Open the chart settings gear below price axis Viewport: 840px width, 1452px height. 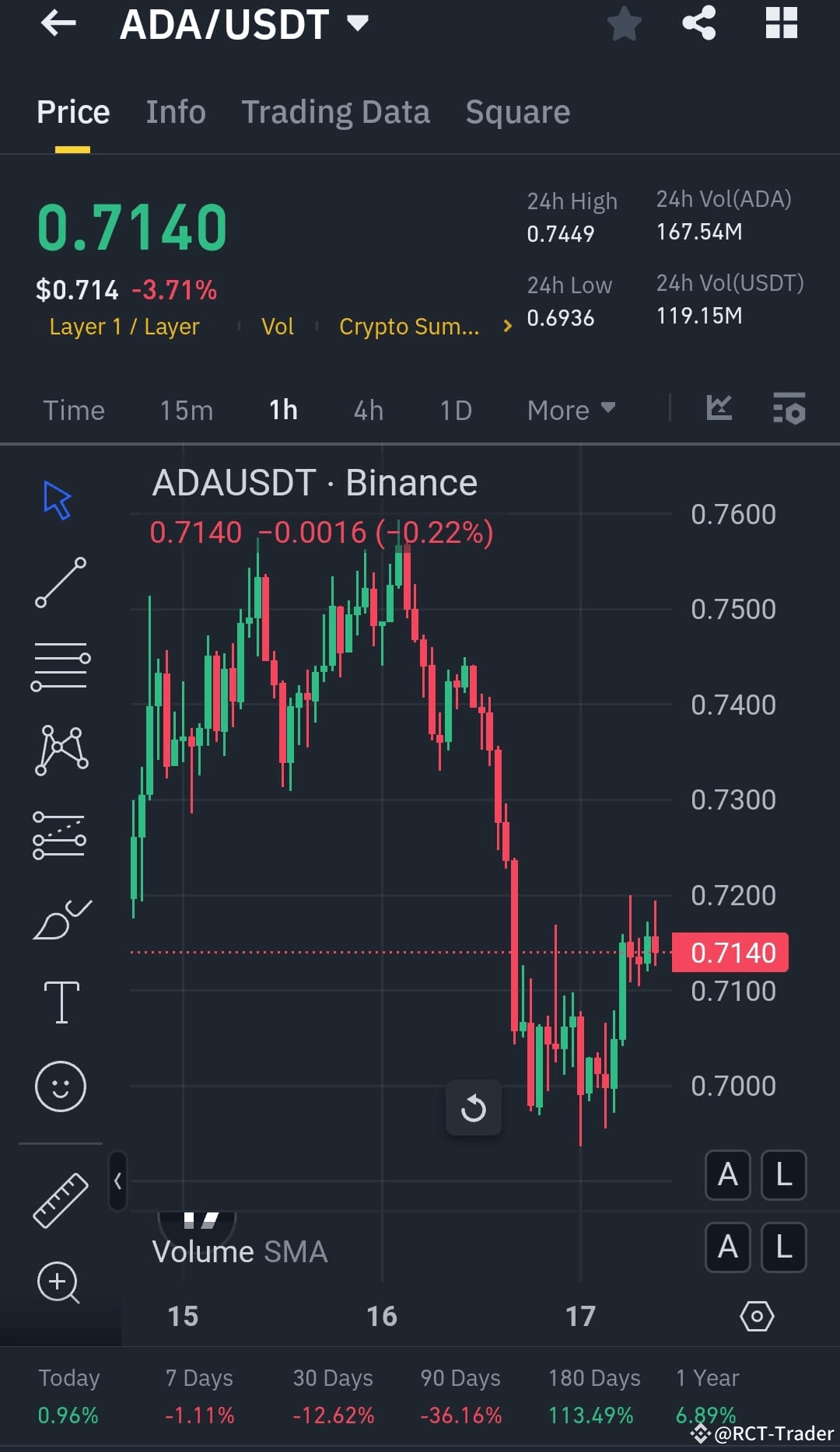coord(757,1317)
